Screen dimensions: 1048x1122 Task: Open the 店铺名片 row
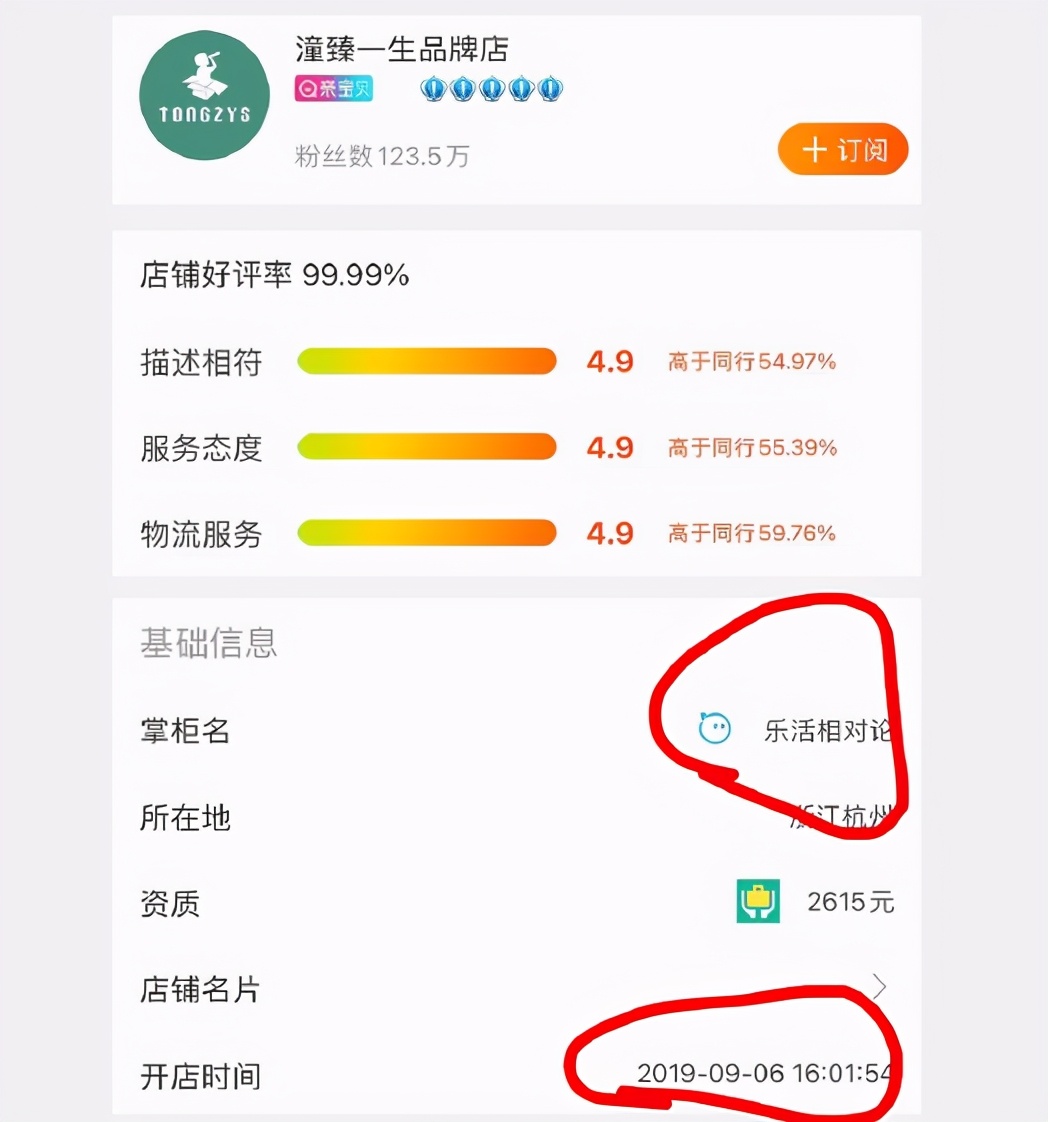tap(515, 989)
